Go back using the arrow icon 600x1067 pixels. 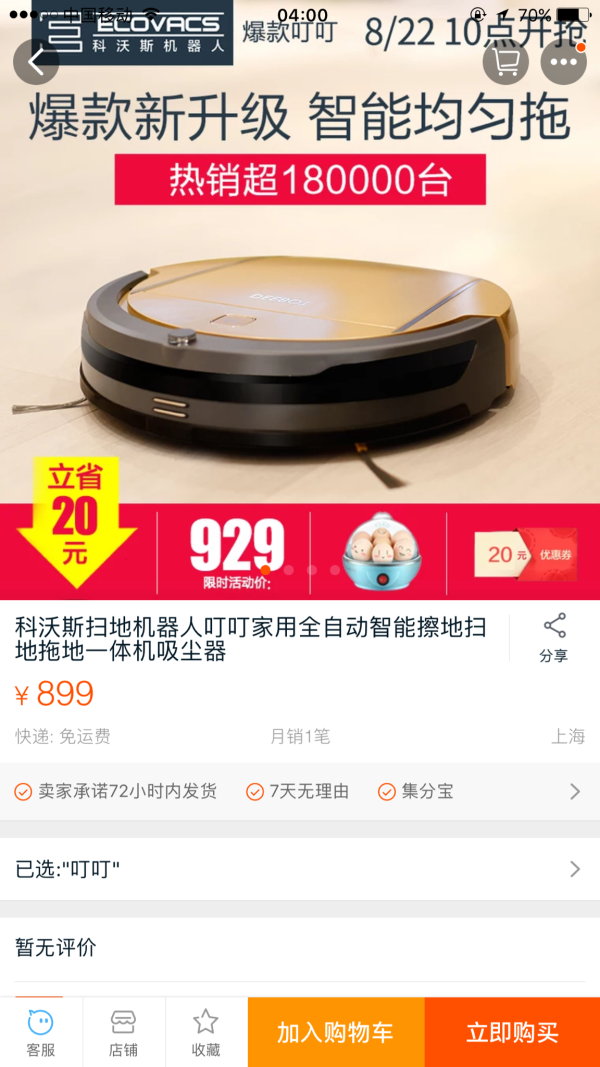point(36,62)
